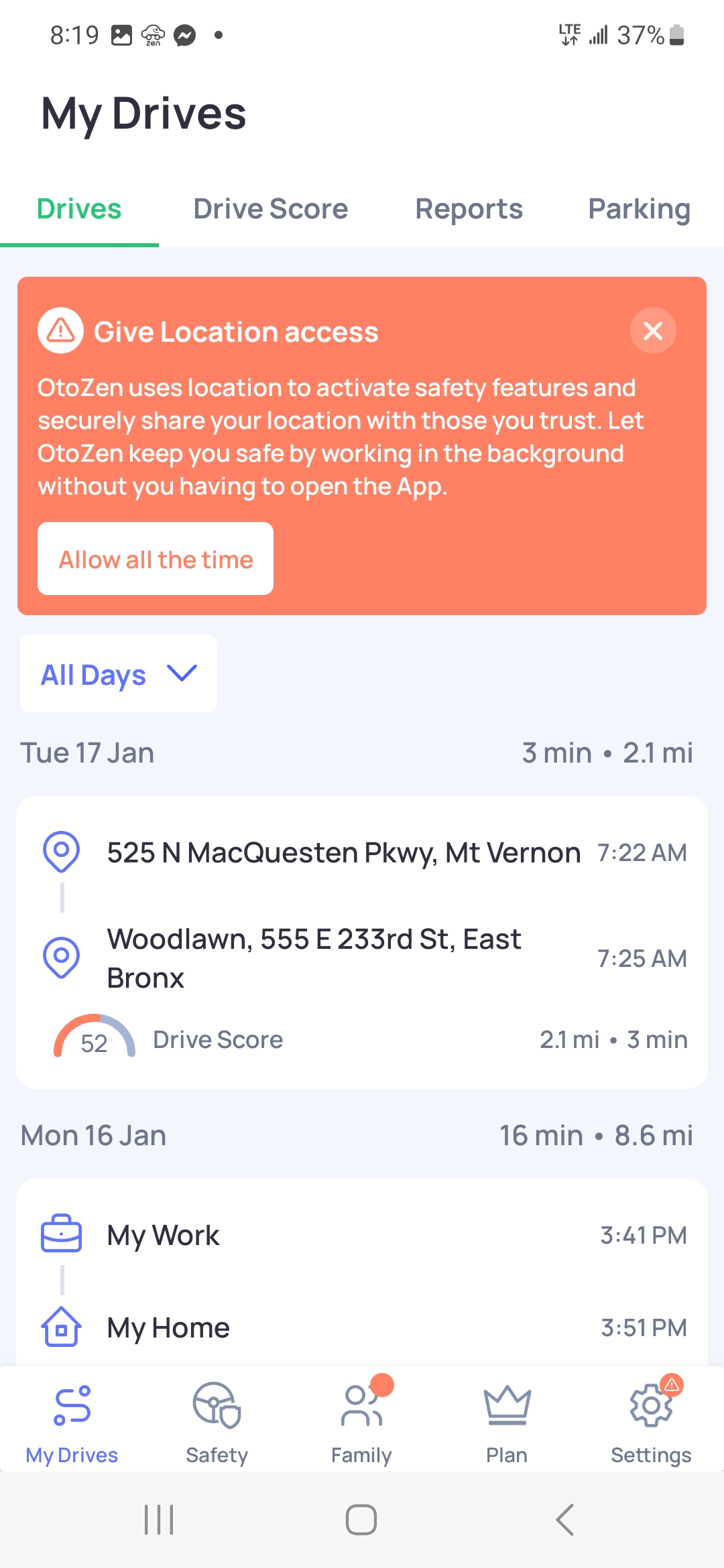
Task: Click the Drive Score 52 gauge
Action: click(95, 1039)
